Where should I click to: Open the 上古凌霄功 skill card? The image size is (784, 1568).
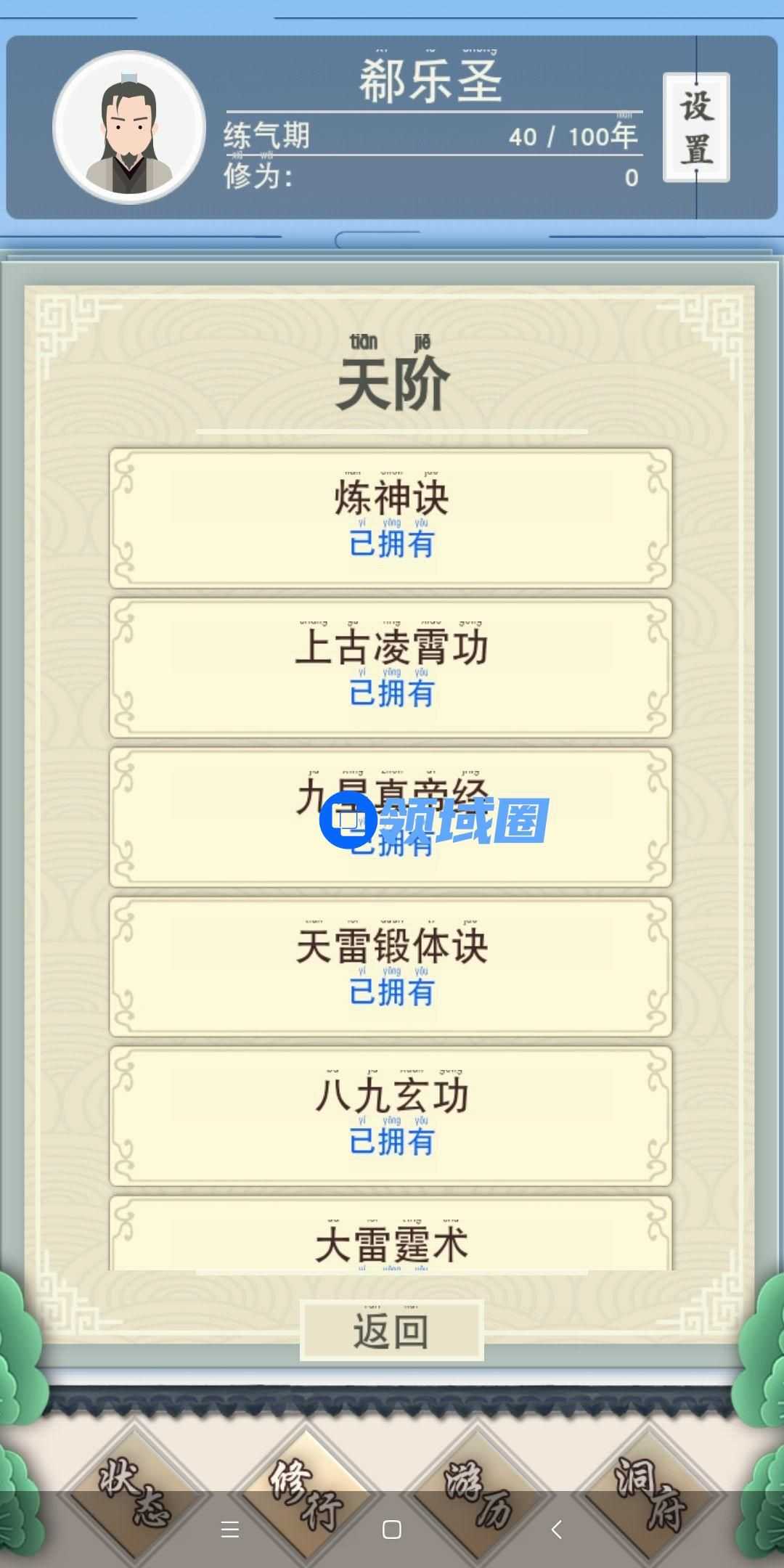[x=391, y=667]
